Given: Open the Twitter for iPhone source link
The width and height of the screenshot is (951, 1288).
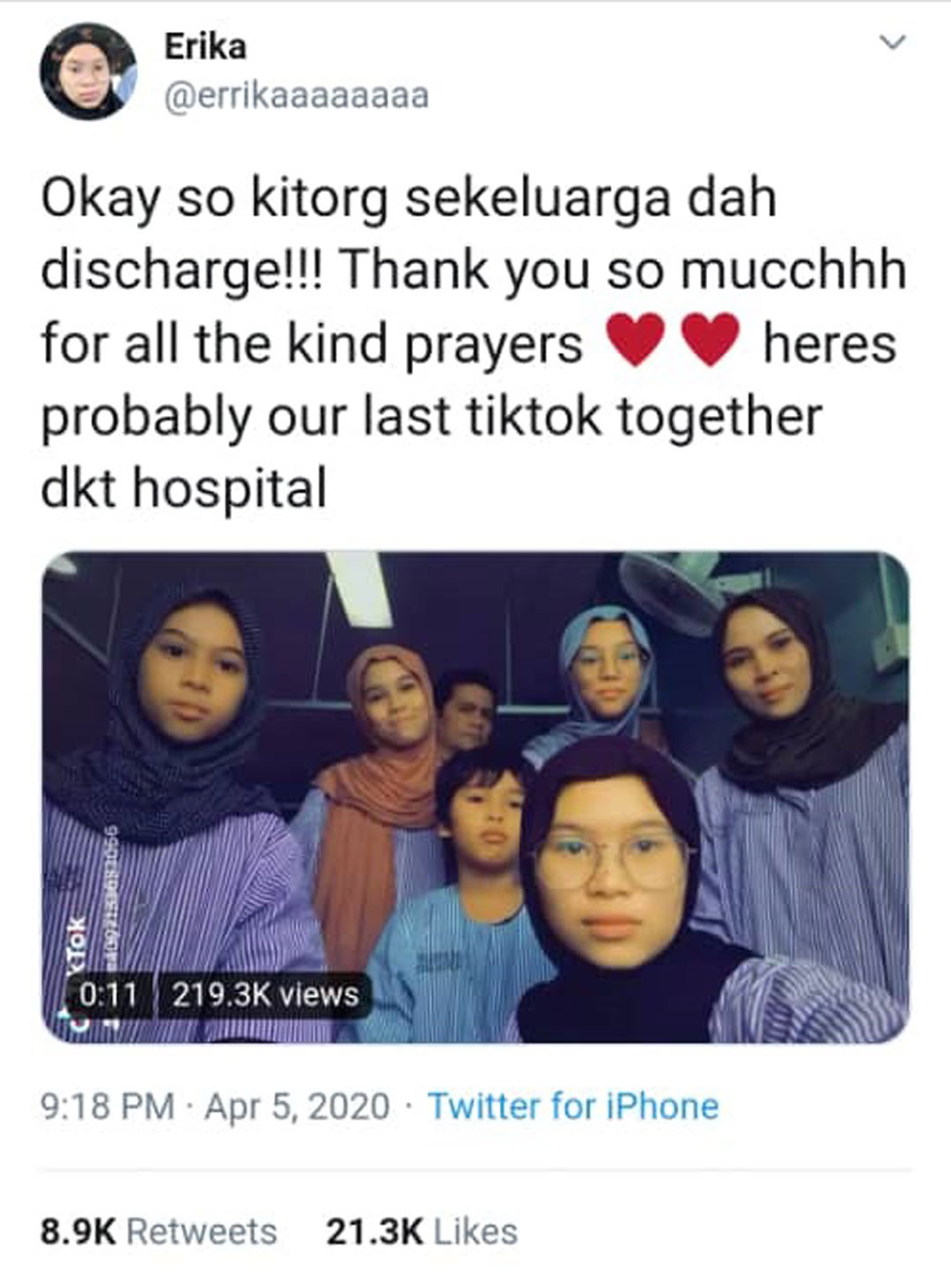Looking at the screenshot, I should tap(573, 1107).
